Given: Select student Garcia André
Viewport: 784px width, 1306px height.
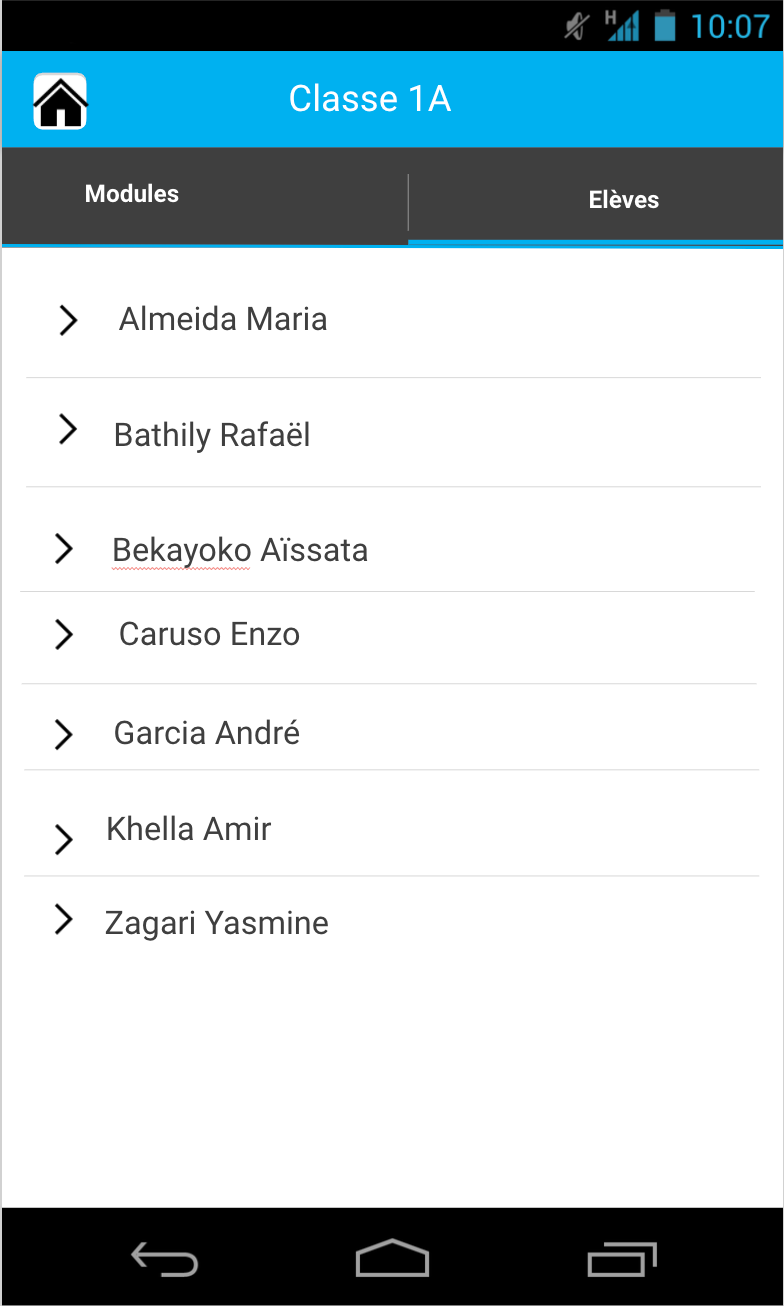Looking at the screenshot, I should pyautogui.click(x=391, y=728).
